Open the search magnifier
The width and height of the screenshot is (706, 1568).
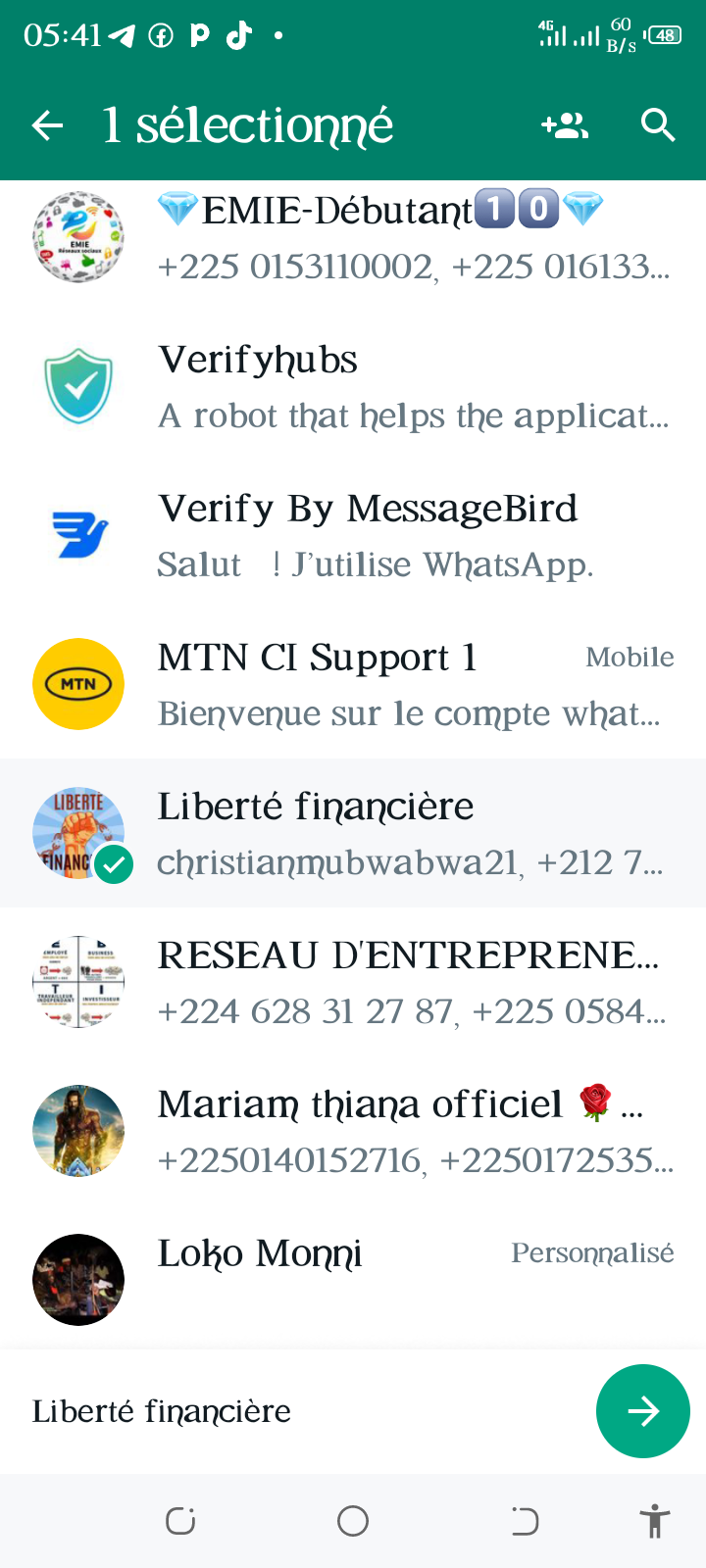(657, 125)
